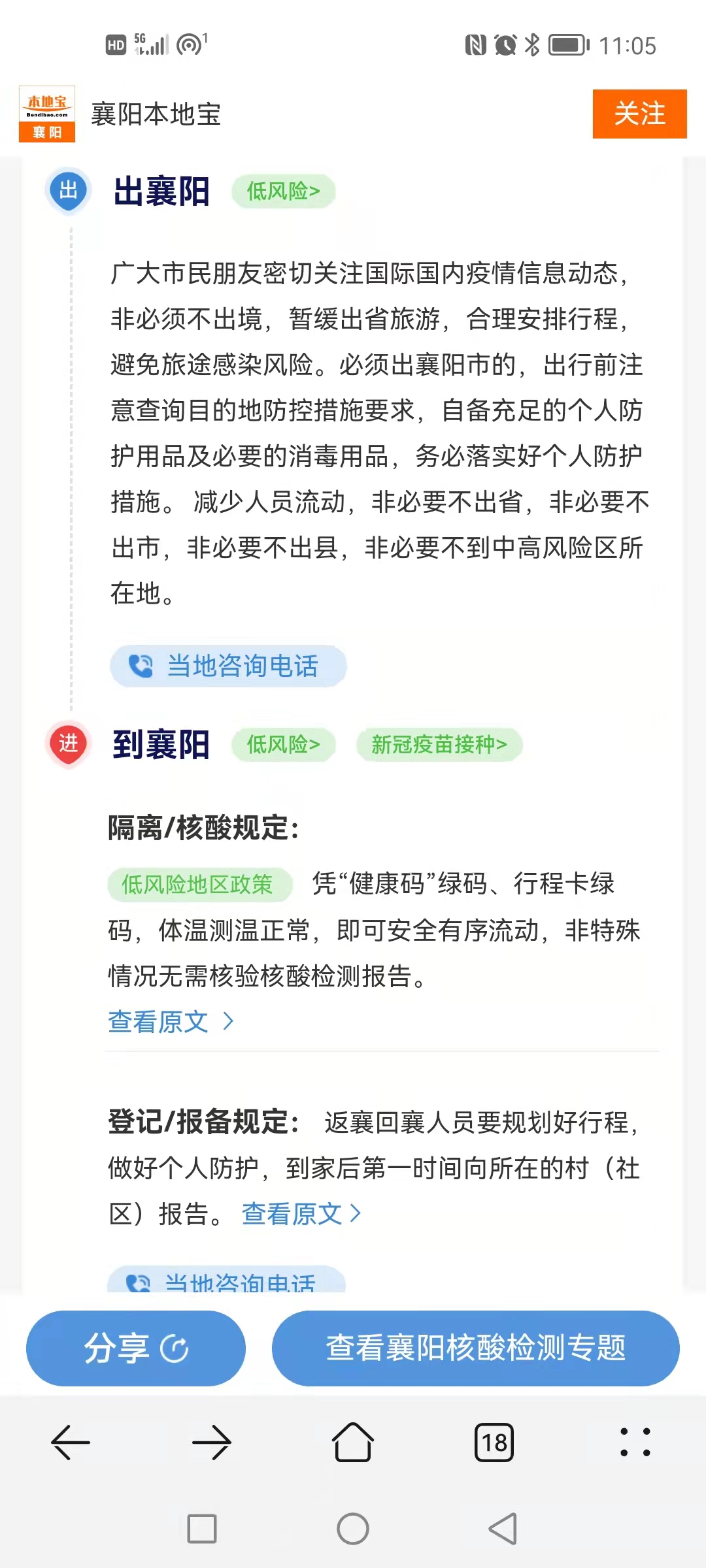706x1568 pixels.
Task: Open the 襄阳本地宝 account avatar
Action: 47,114
